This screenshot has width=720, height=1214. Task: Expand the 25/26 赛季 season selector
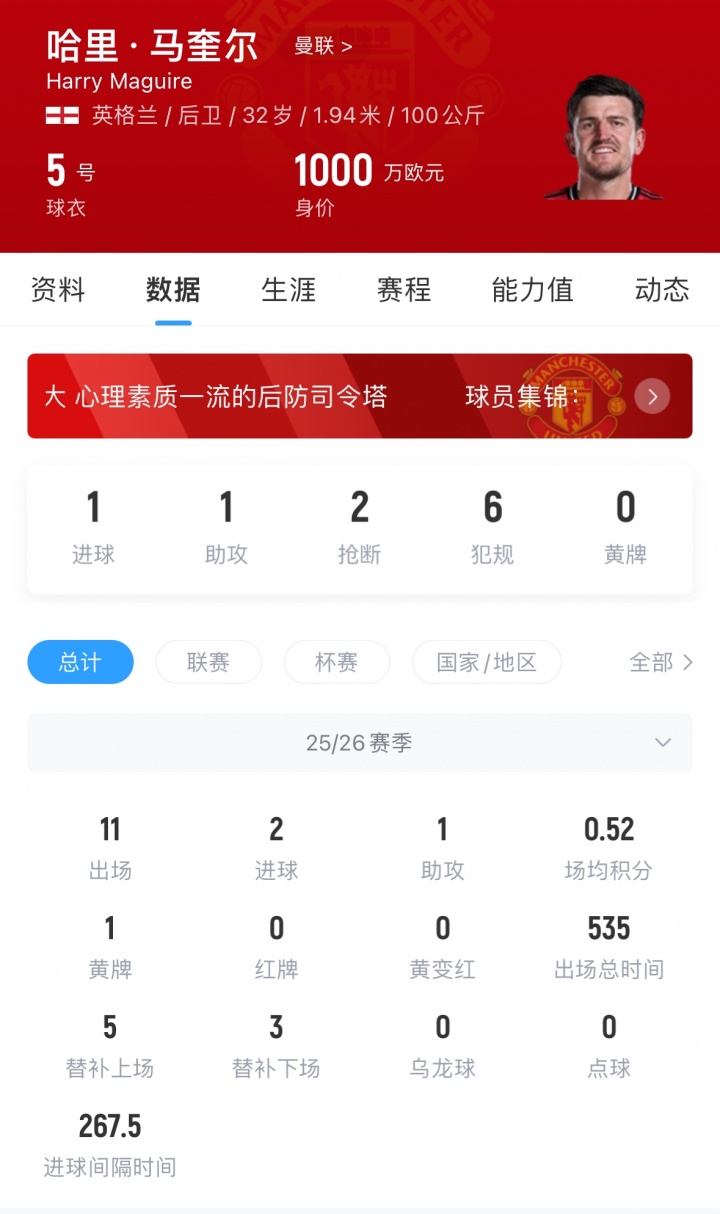360,742
